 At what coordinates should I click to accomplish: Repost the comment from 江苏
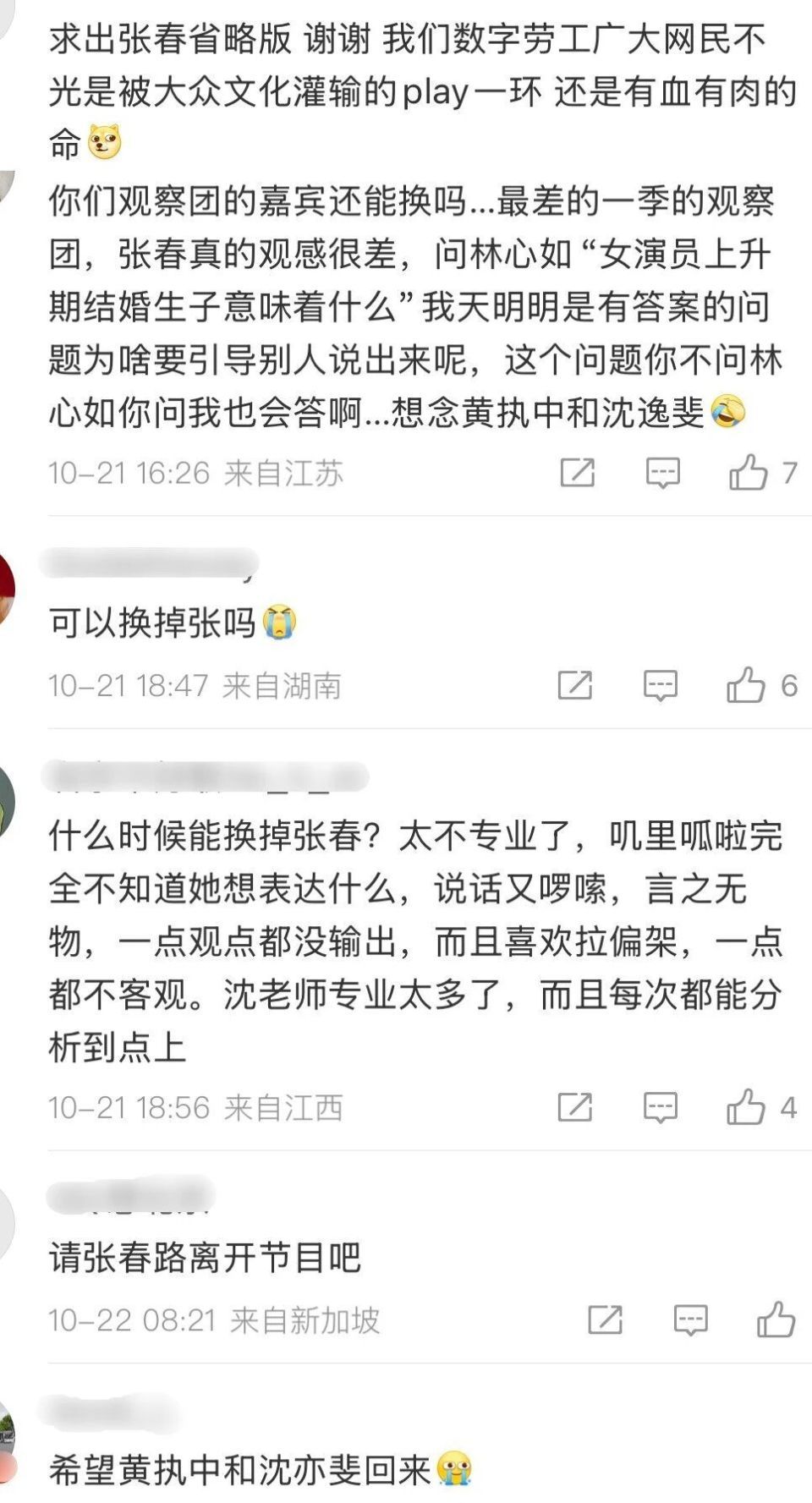[x=578, y=472]
